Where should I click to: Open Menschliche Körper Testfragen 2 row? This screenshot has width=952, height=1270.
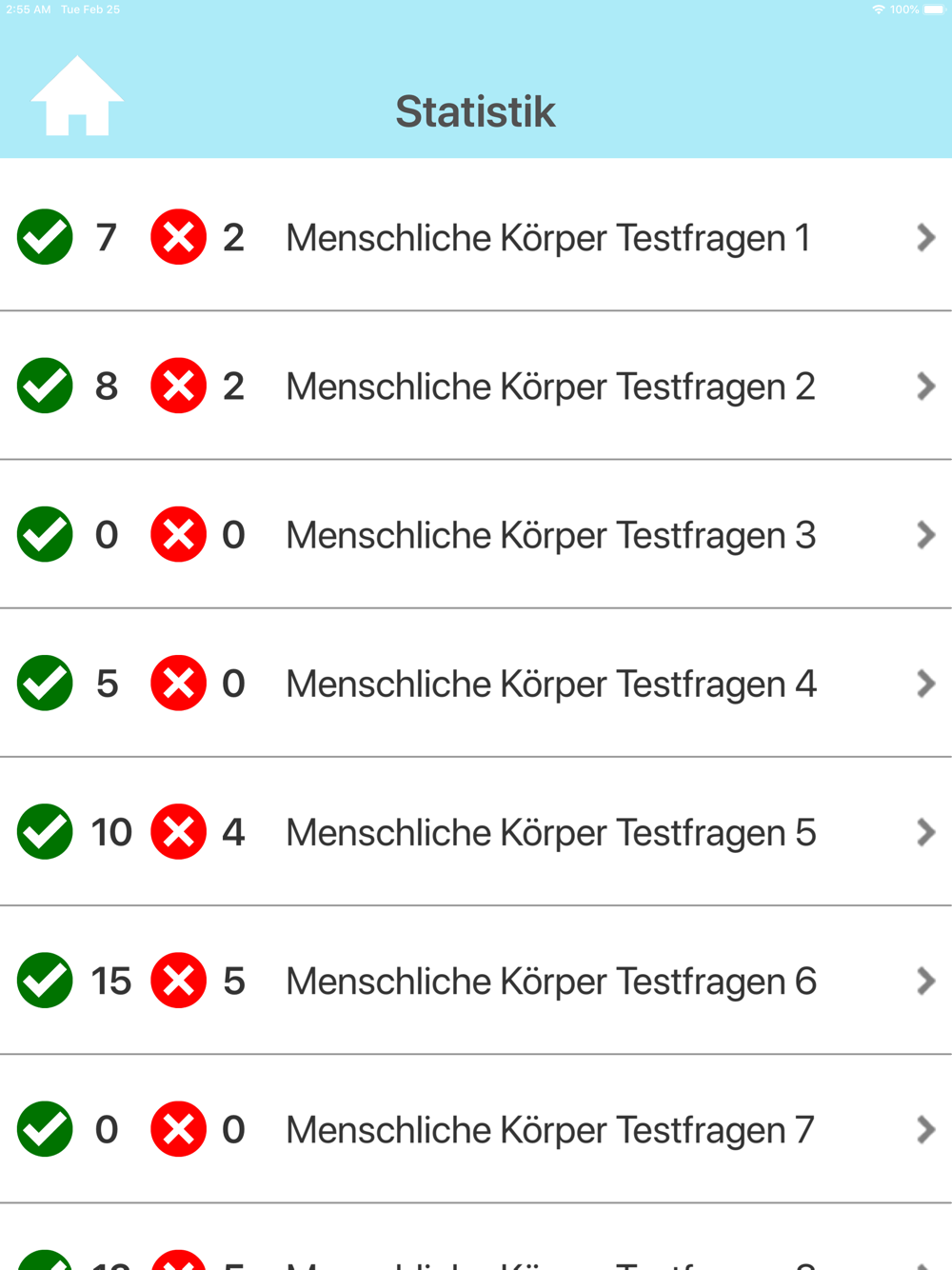pyautogui.click(x=476, y=386)
